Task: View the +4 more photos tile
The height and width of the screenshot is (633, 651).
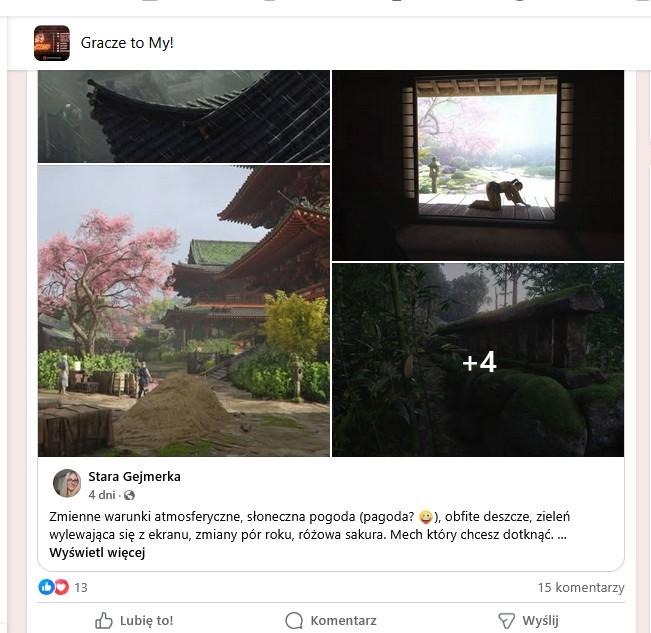Action: [x=478, y=360]
